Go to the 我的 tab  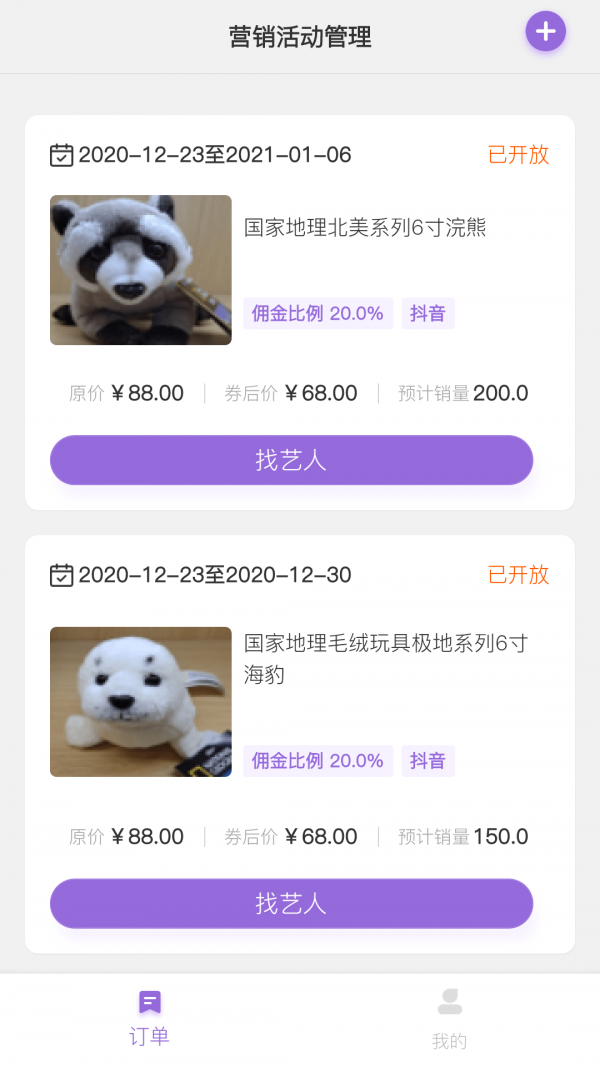[449, 1018]
